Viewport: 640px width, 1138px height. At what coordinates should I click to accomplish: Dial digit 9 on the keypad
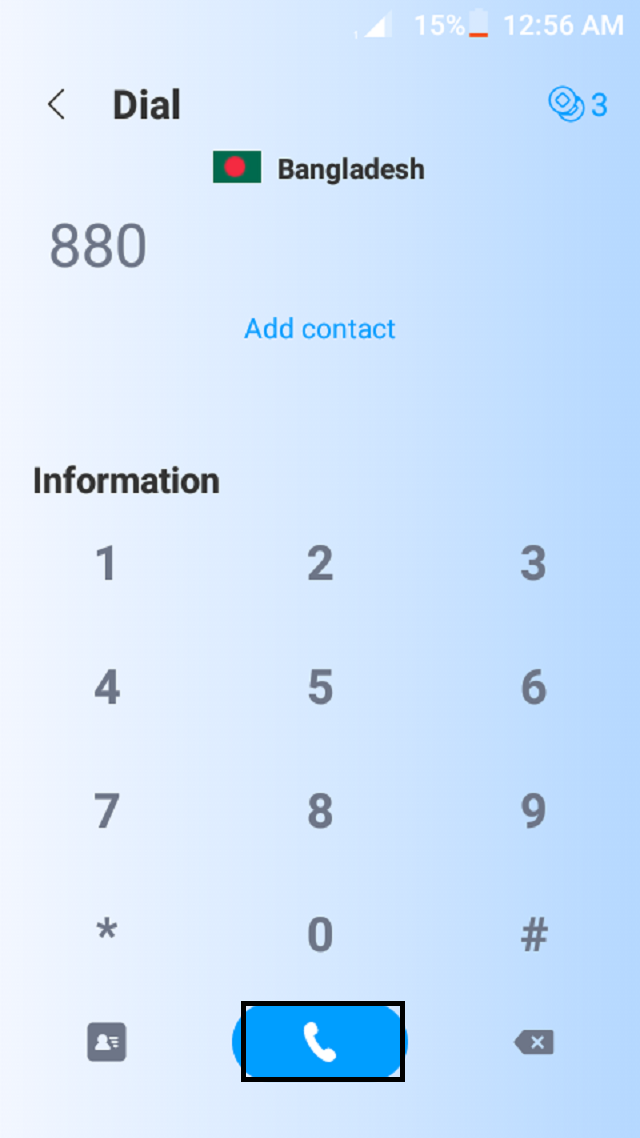click(533, 812)
